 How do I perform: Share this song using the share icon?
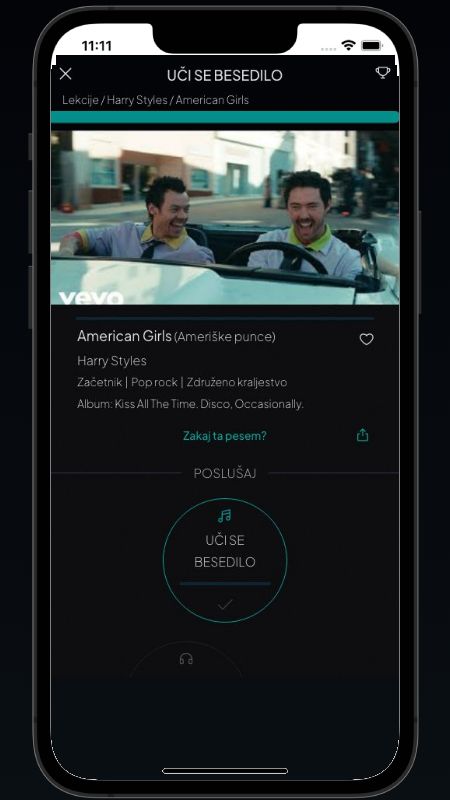click(x=362, y=435)
